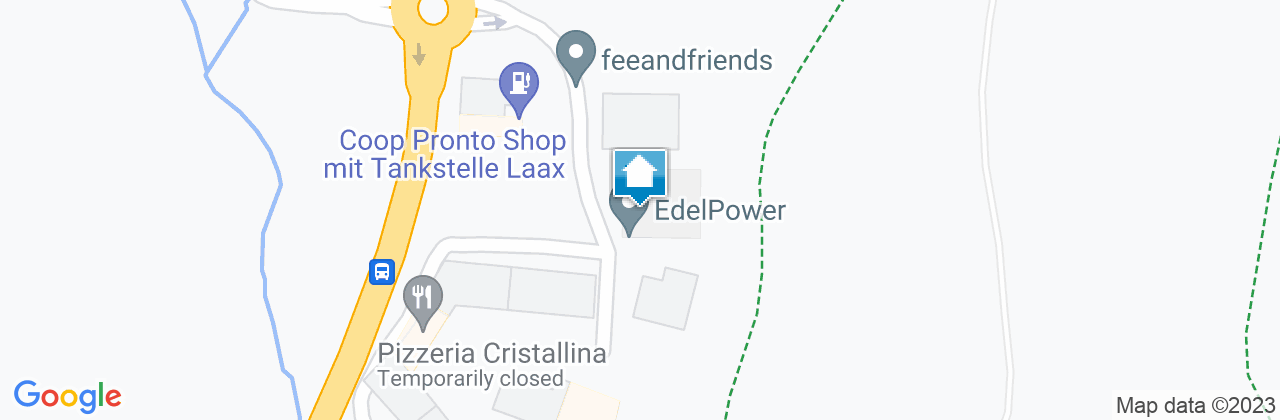Open the Coop Pronto Shop gas station pin
The image size is (1280, 420).
click(518, 84)
